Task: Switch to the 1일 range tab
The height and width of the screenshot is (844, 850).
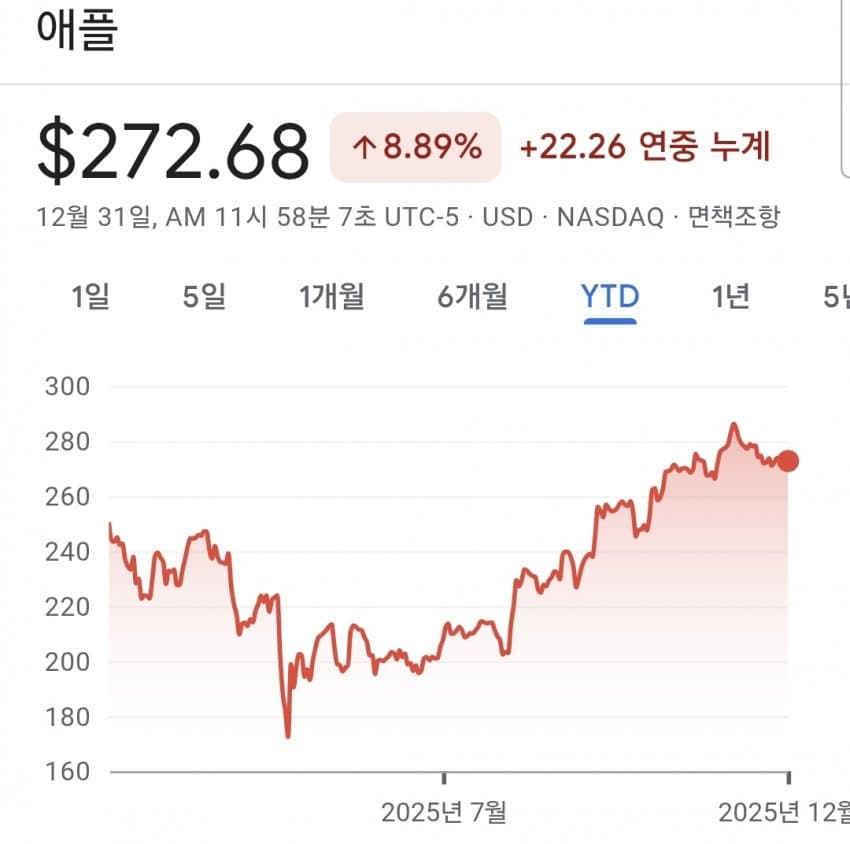Action: pyautogui.click(x=90, y=296)
